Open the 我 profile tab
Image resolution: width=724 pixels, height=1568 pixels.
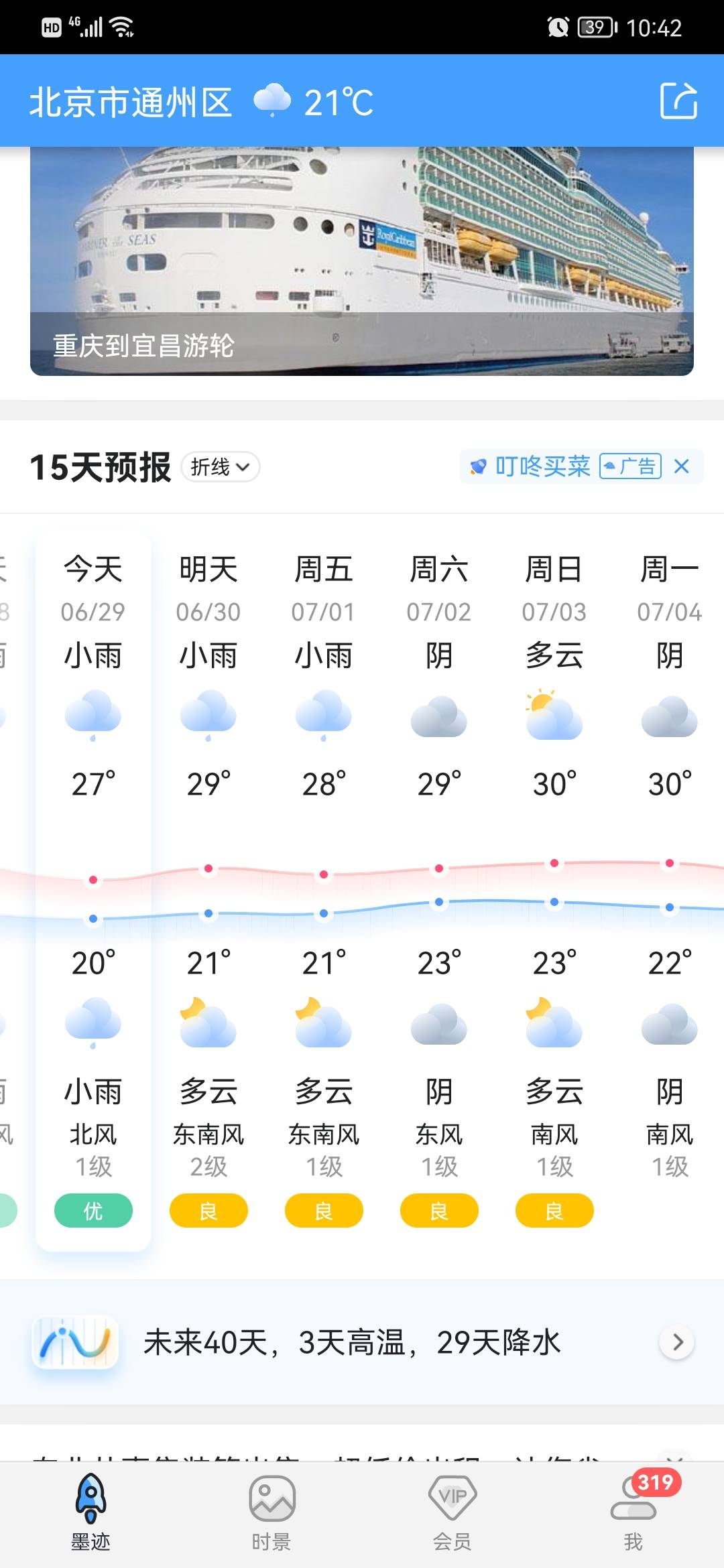(x=633, y=1514)
